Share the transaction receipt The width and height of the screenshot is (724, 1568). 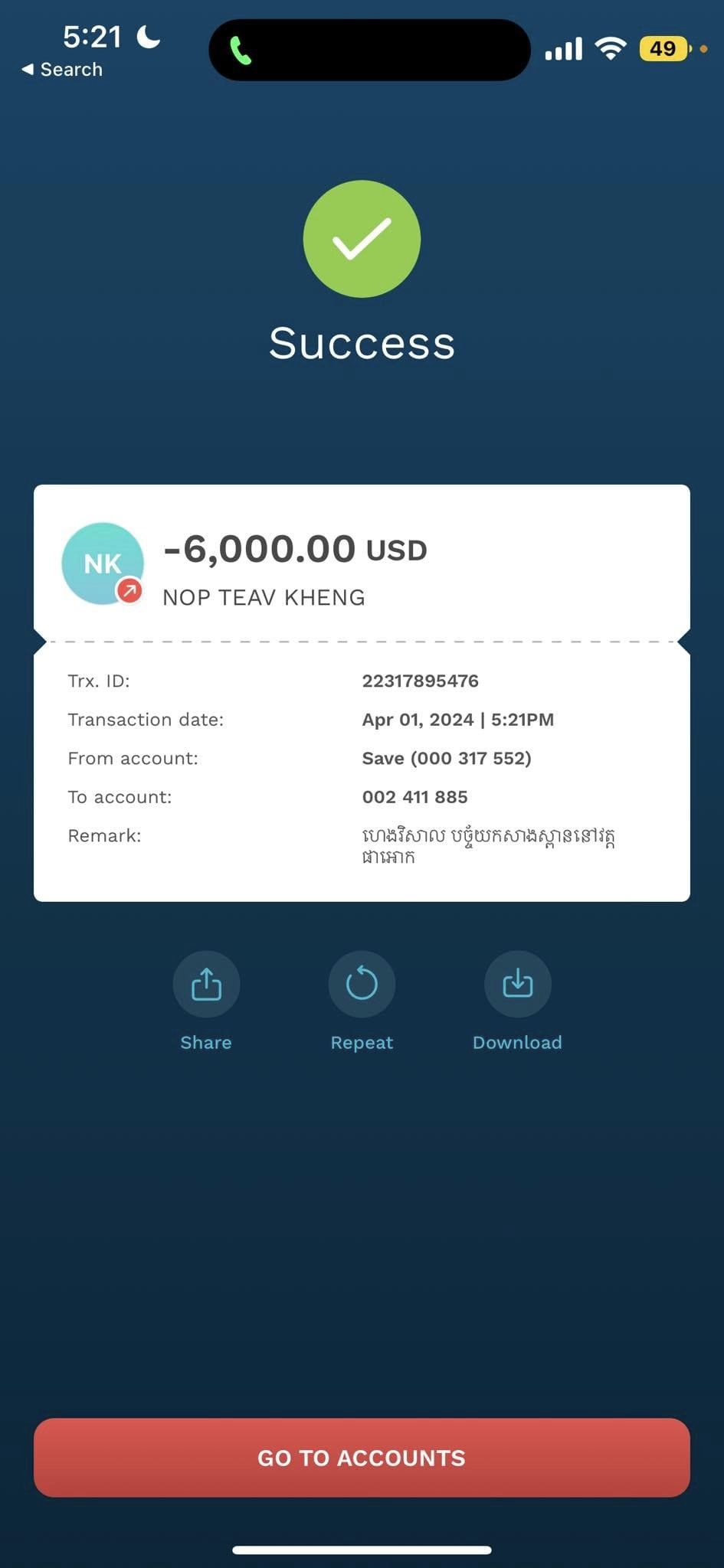(206, 985)
